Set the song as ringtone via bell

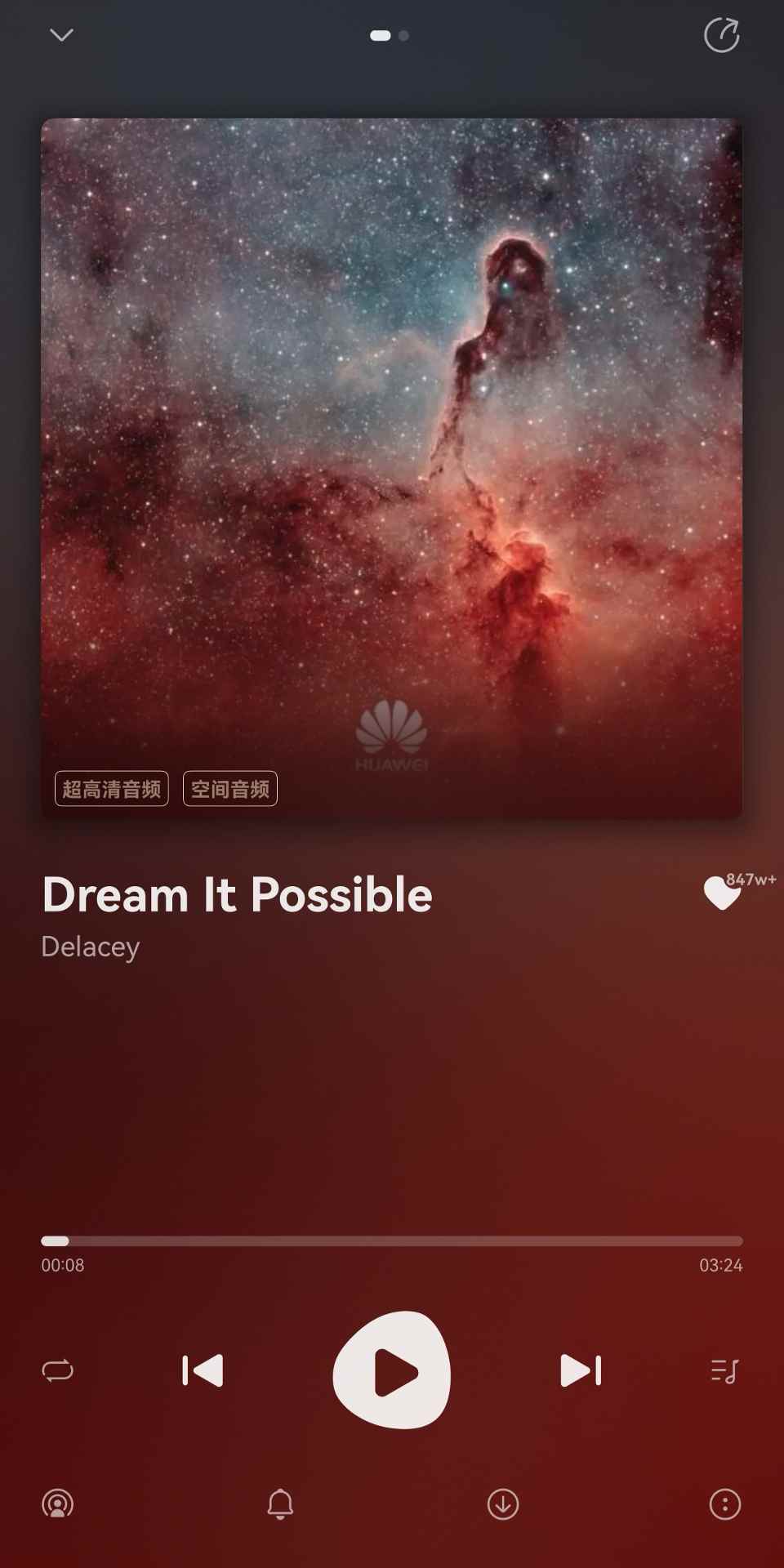[x=280, y=1503]
